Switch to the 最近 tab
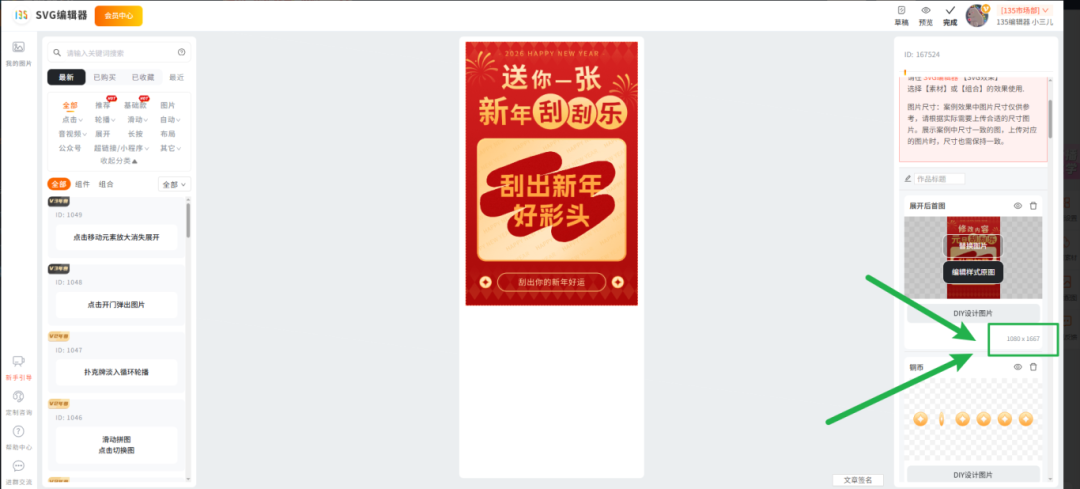Screen dimensions: 1080x489 click(176, 77)
